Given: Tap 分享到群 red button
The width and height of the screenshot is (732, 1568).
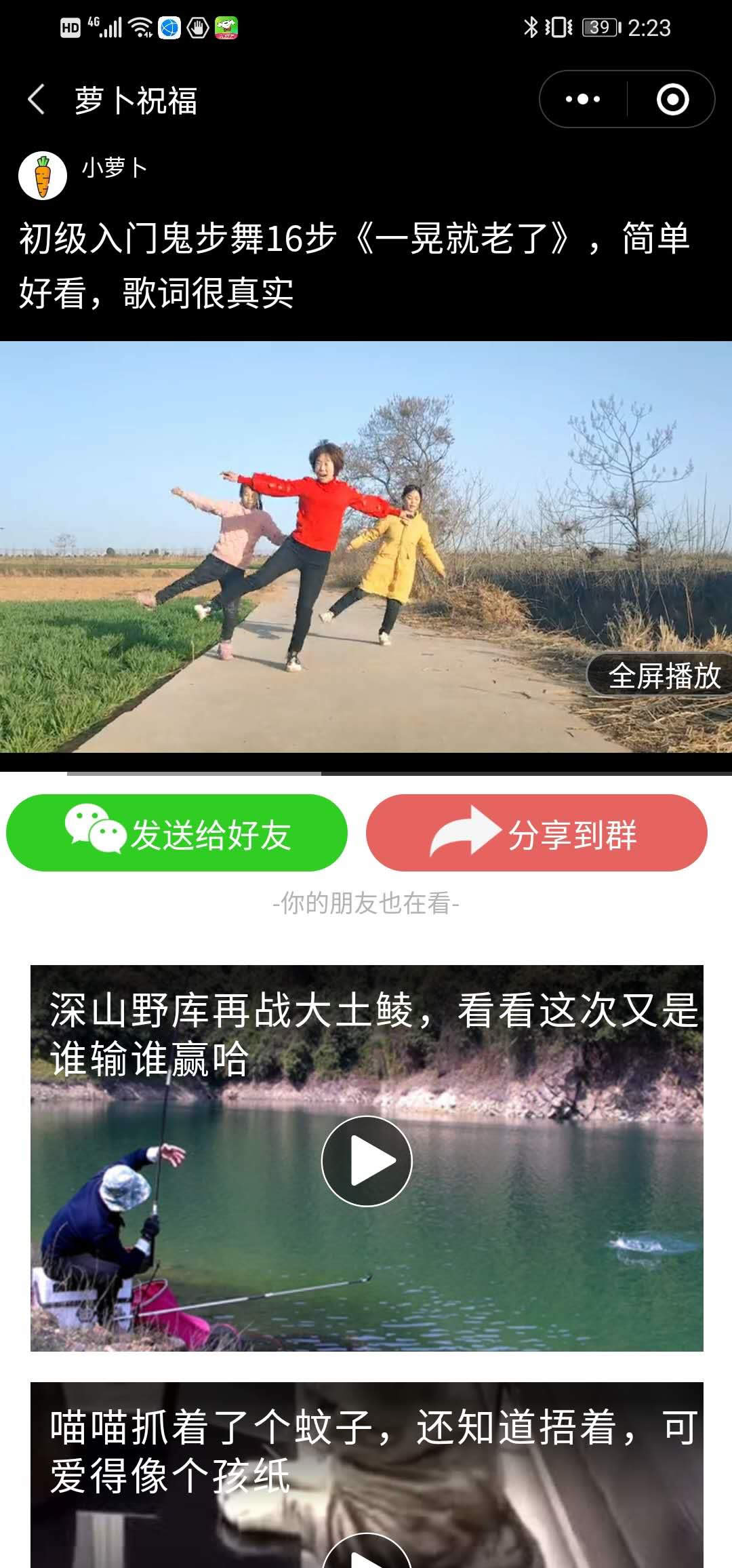Looking at the screenshot, I should 536,834.
